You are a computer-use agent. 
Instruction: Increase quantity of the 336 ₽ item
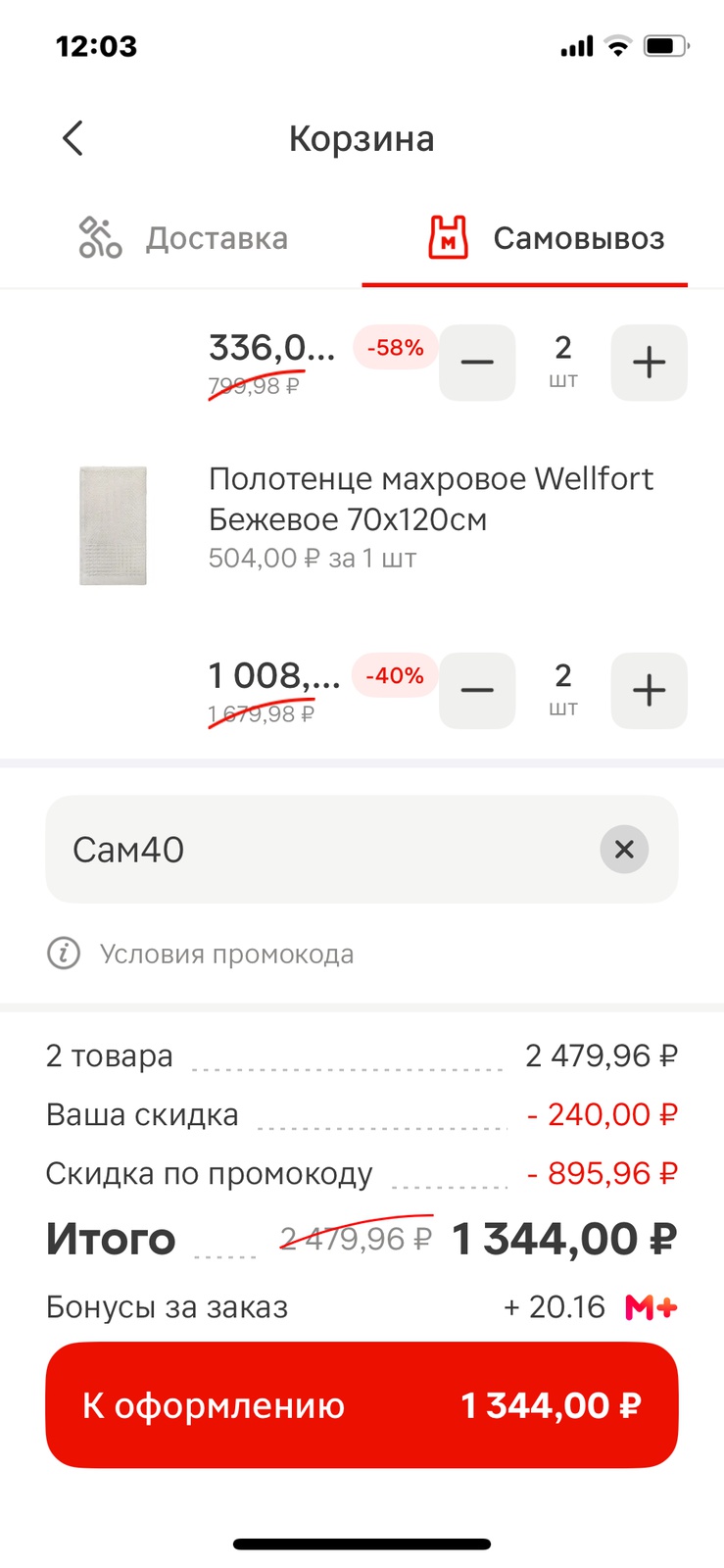pyautogui.click(x=649, y=363)
